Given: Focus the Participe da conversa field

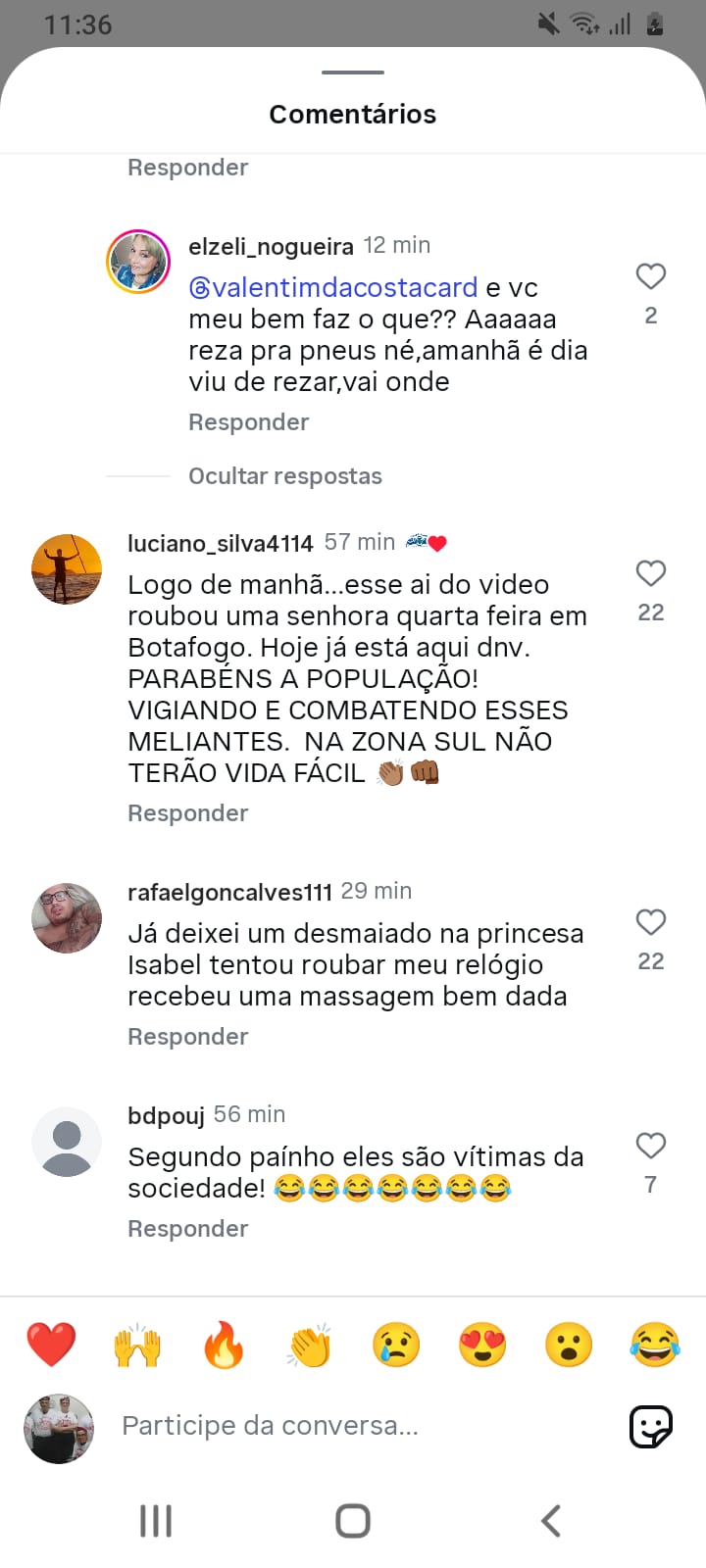Looking at the screenshot, I should (353, 1426).
